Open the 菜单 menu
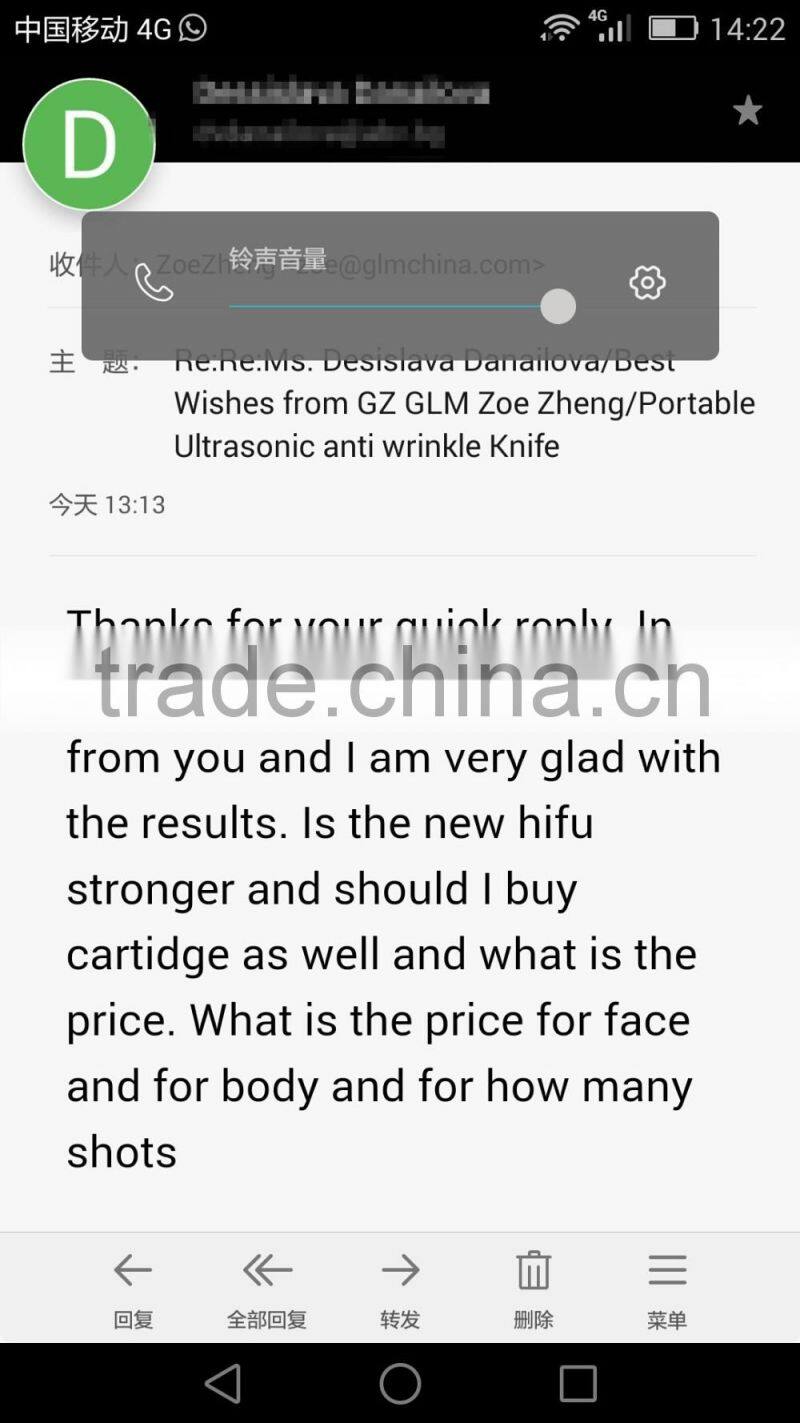The width and height of the screenshot is (800, 1423). [x=667, y=1289]
